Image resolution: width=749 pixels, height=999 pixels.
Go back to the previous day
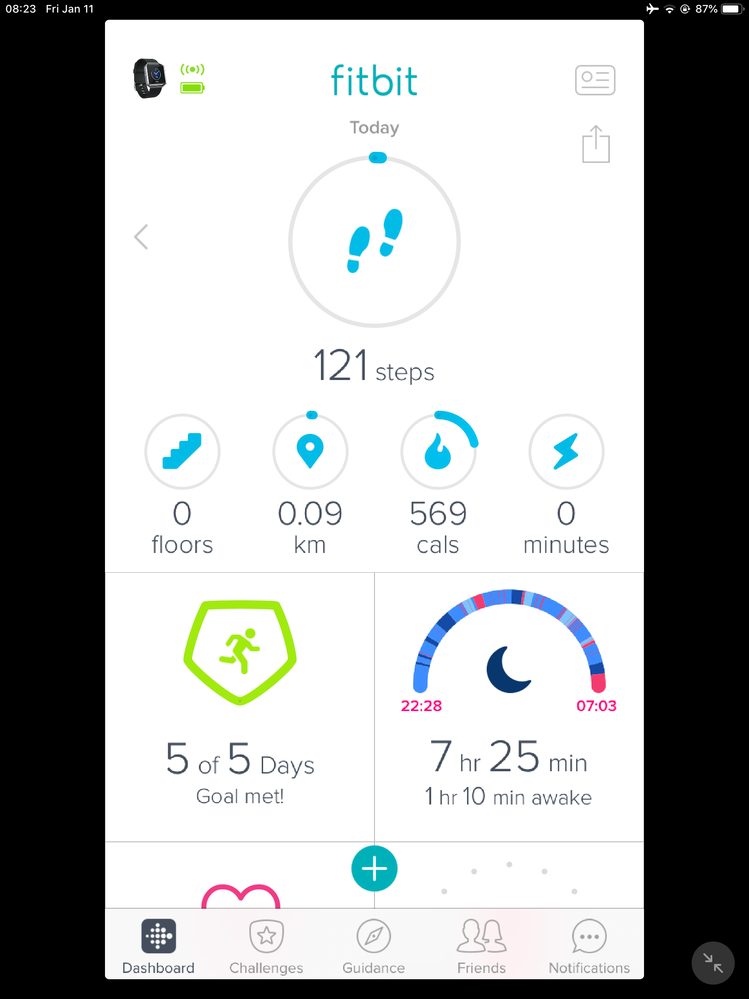tap(141, 237)
